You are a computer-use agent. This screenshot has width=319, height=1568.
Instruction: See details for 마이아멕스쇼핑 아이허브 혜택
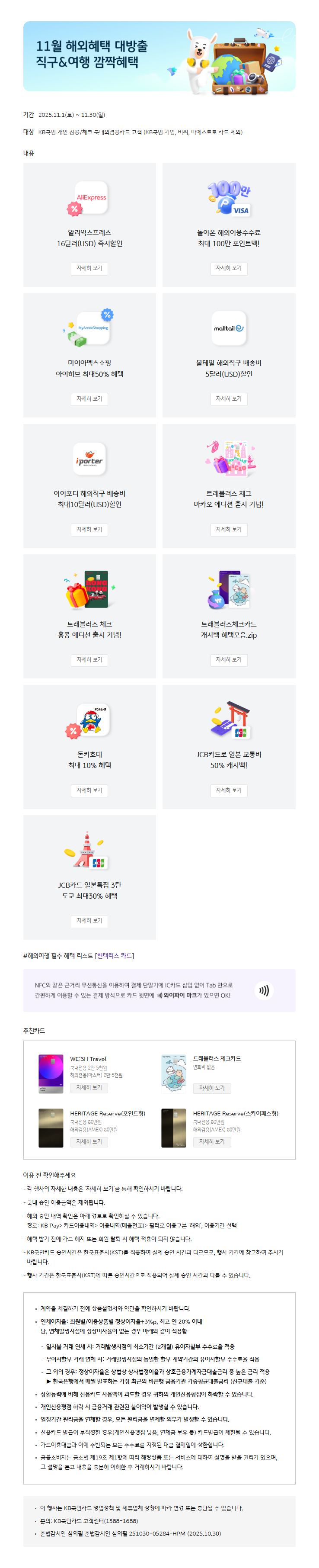[89, 398]
